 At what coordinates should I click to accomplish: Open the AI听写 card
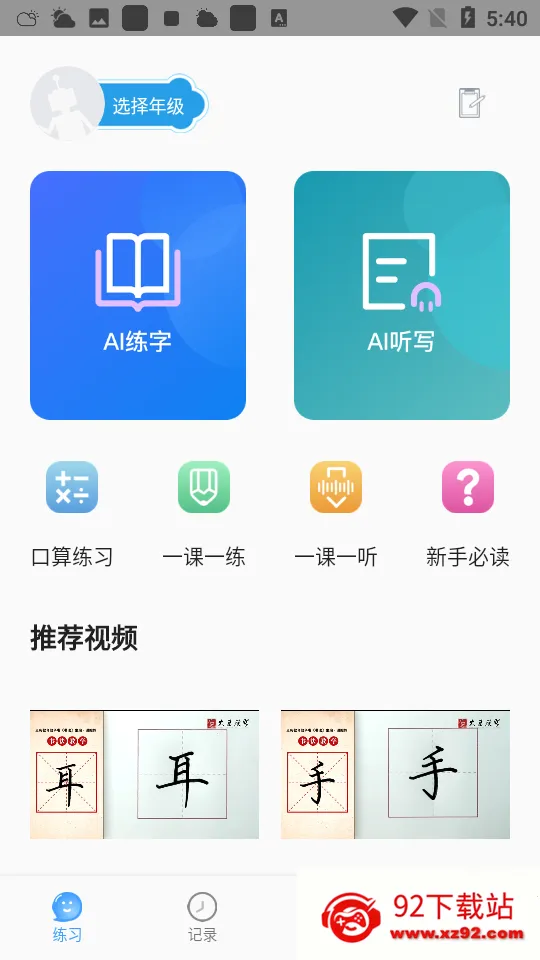click(x=402, y=295)
